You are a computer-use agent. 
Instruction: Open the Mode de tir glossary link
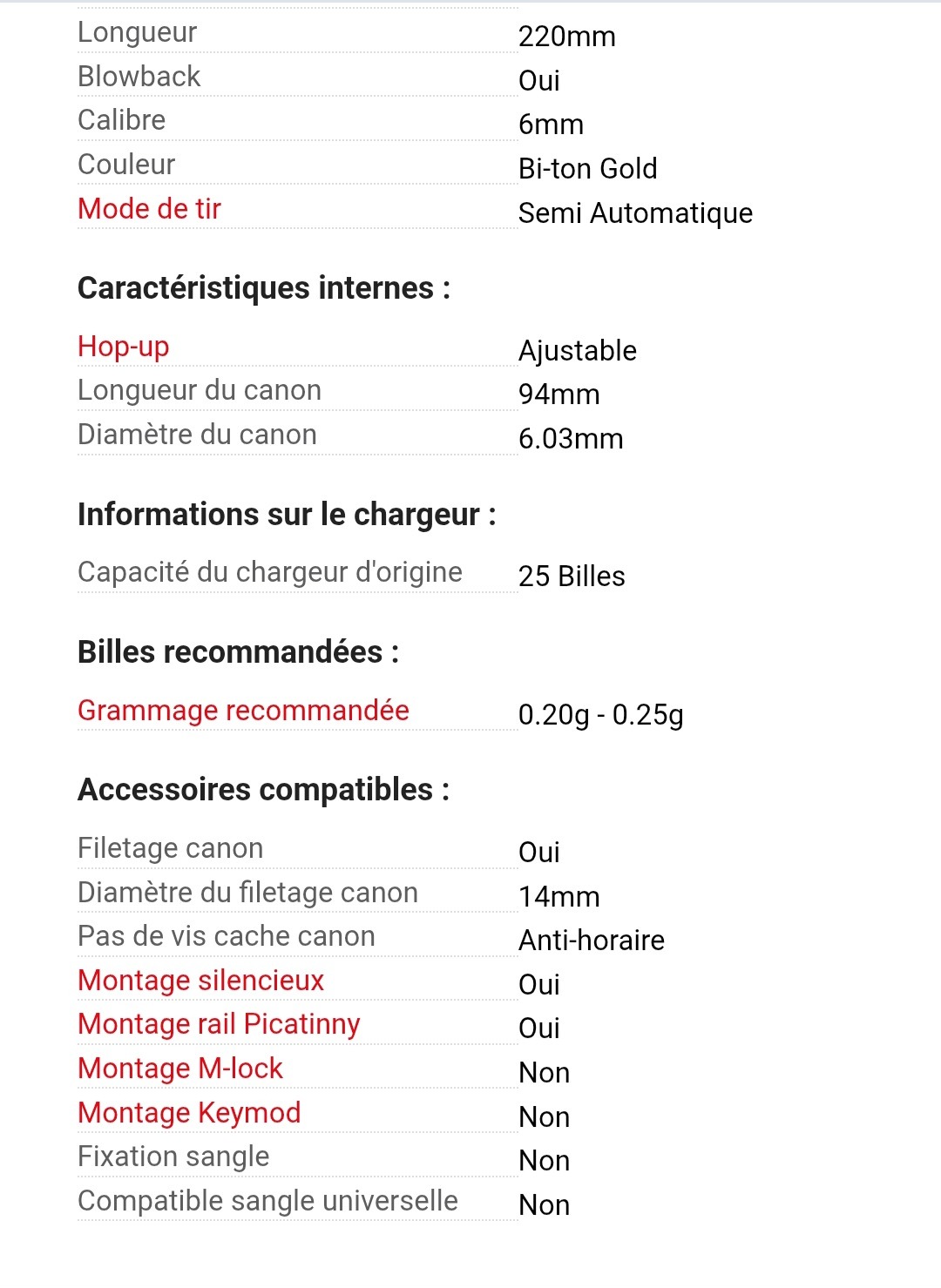click(x=149, y=209)
